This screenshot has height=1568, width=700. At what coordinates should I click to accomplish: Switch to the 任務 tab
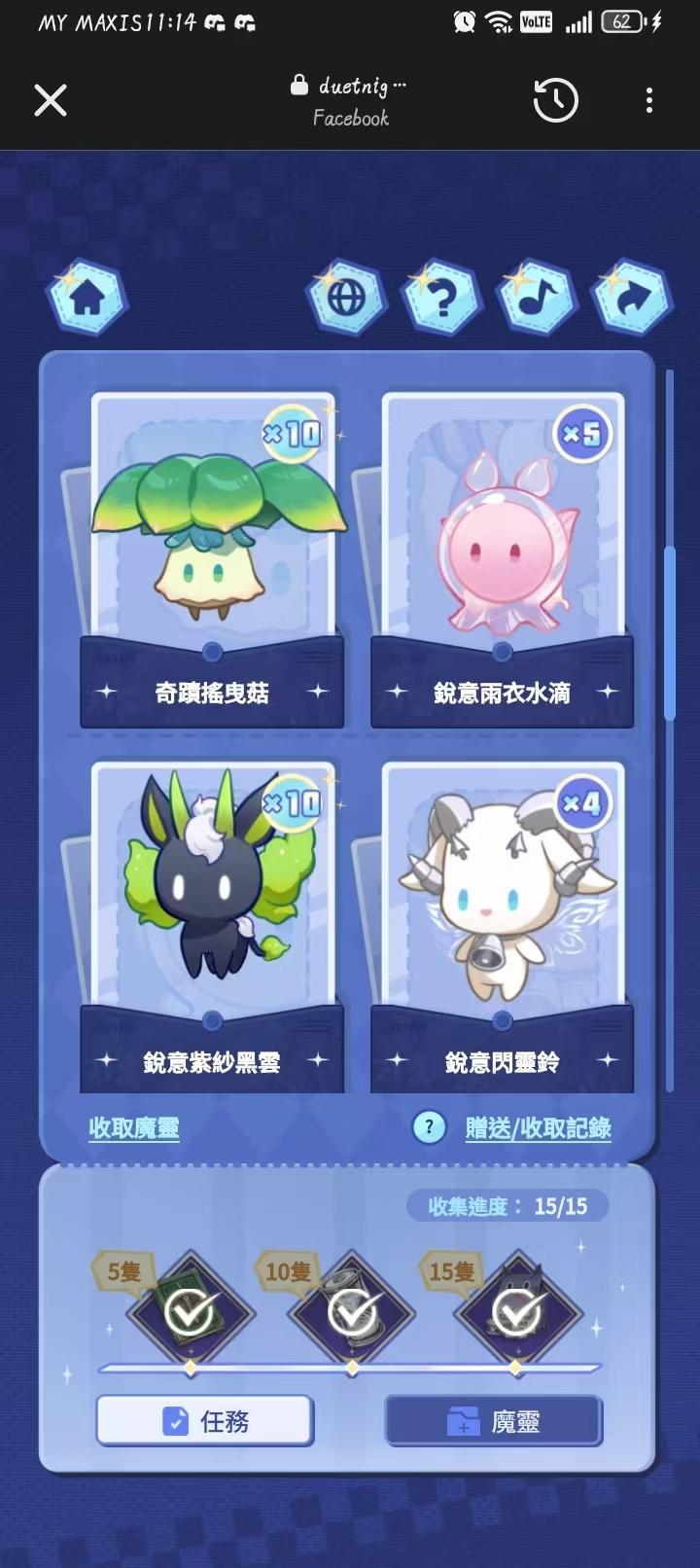(204, 1421)
